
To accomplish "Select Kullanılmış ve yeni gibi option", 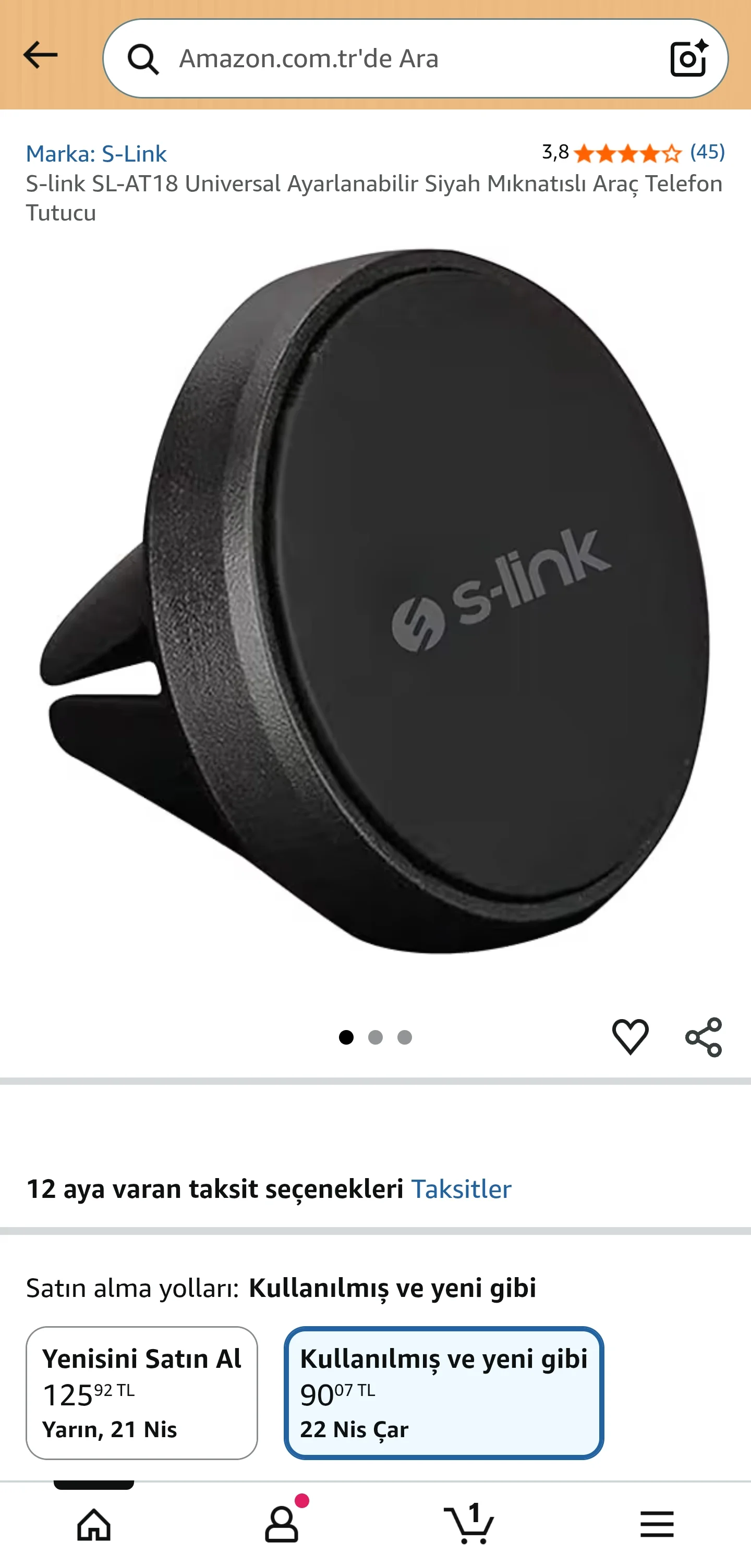I will click(x=443, y=1393).
